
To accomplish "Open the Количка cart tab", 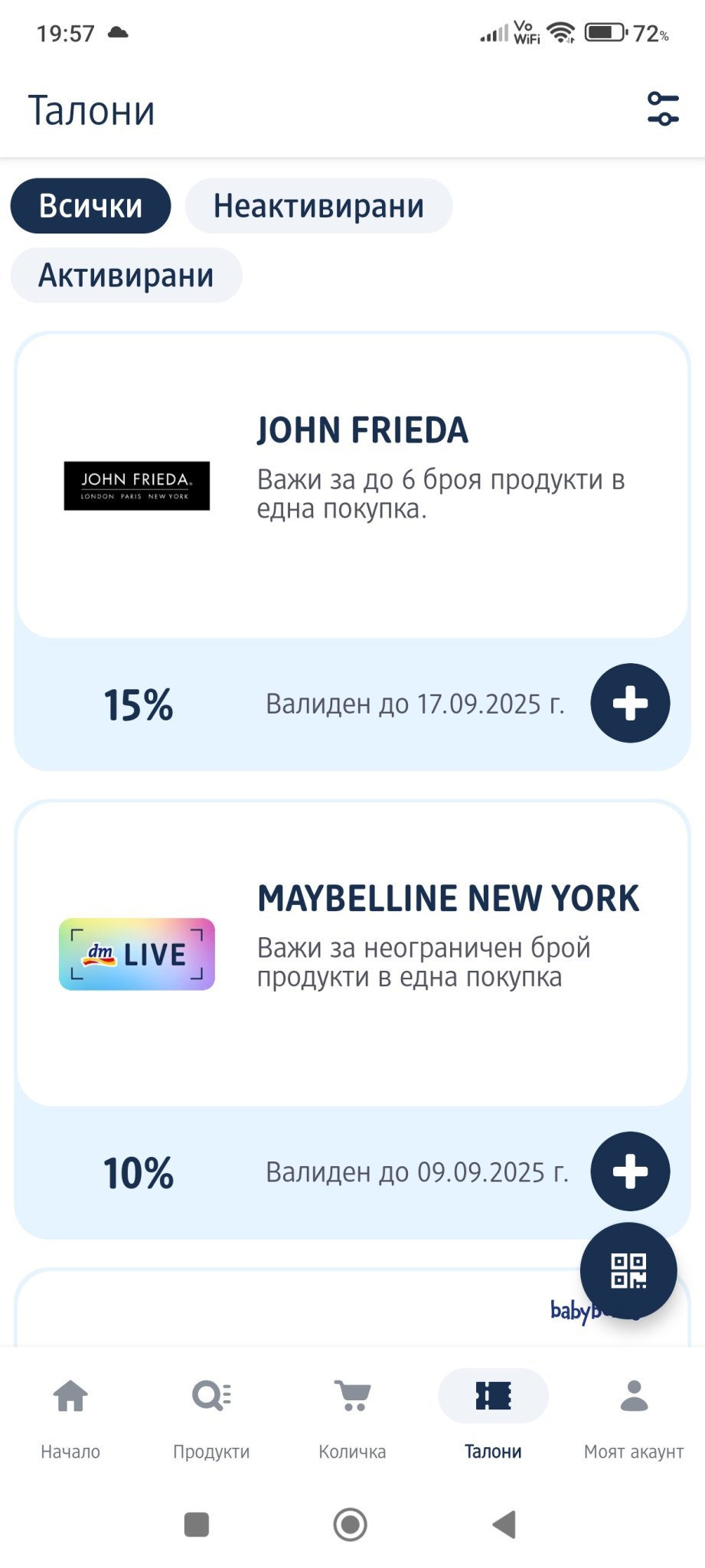I will click(x=352, y=1415).
